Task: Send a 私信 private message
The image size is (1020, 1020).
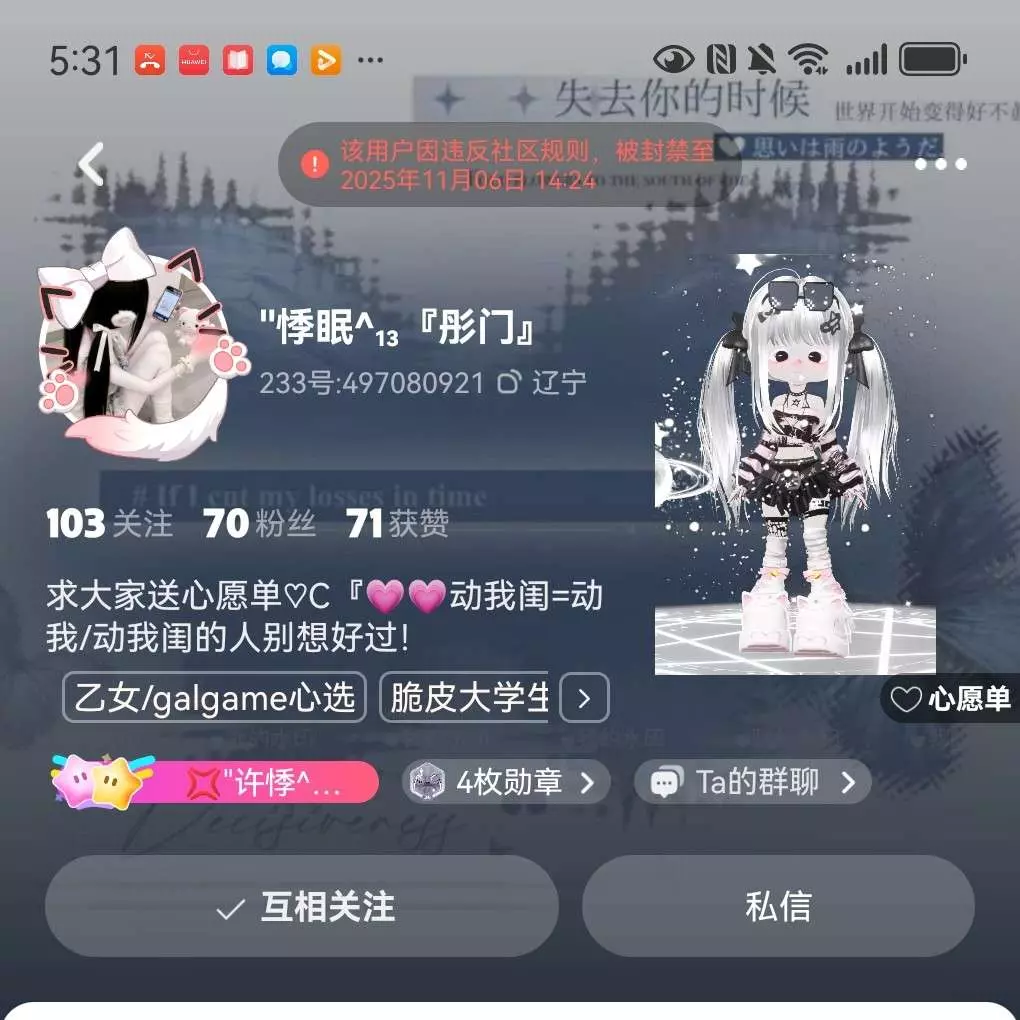Action: (778, 907)
